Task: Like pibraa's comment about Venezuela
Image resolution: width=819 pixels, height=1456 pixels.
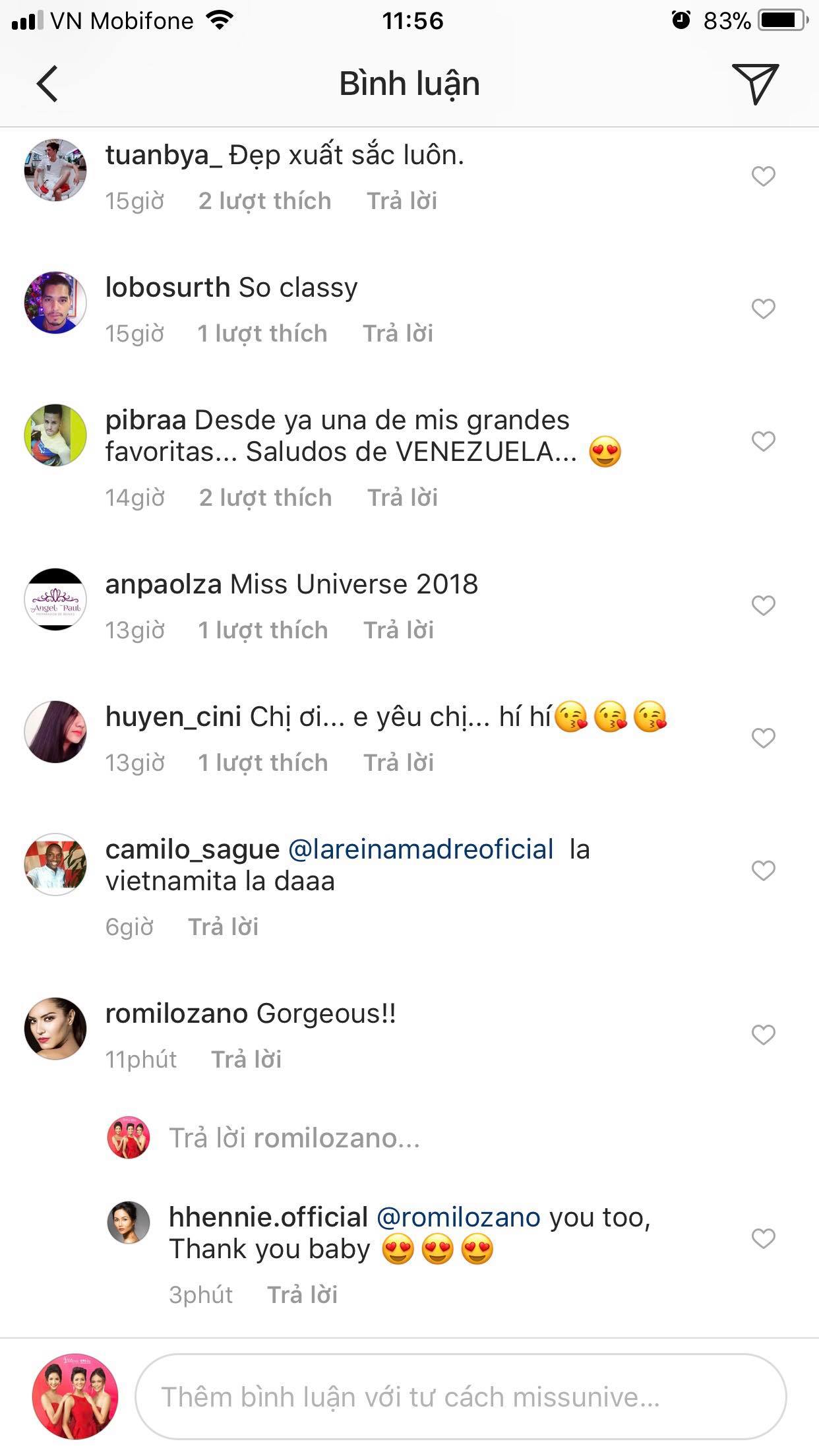Action: click(764, 441)
